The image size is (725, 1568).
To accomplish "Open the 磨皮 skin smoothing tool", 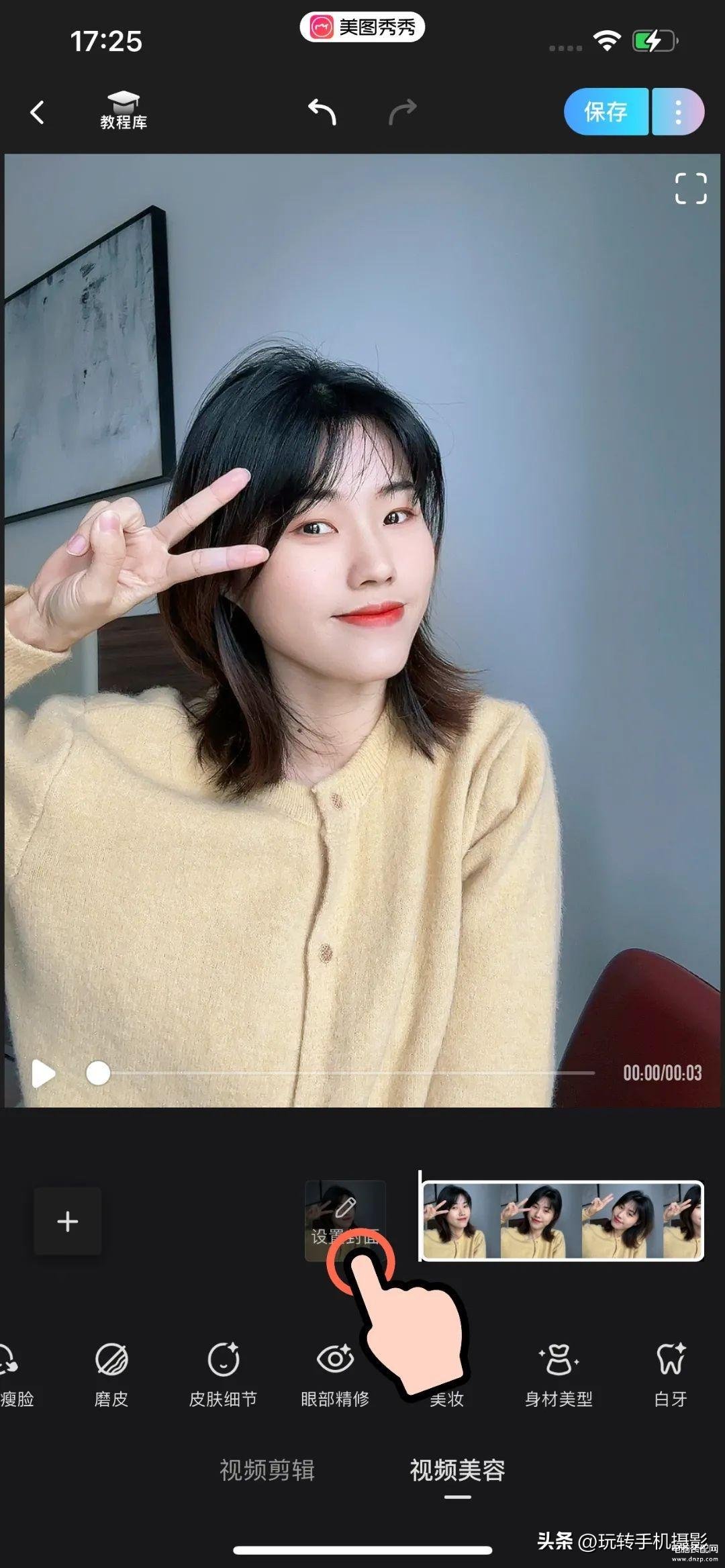I will pos(111,1375).
